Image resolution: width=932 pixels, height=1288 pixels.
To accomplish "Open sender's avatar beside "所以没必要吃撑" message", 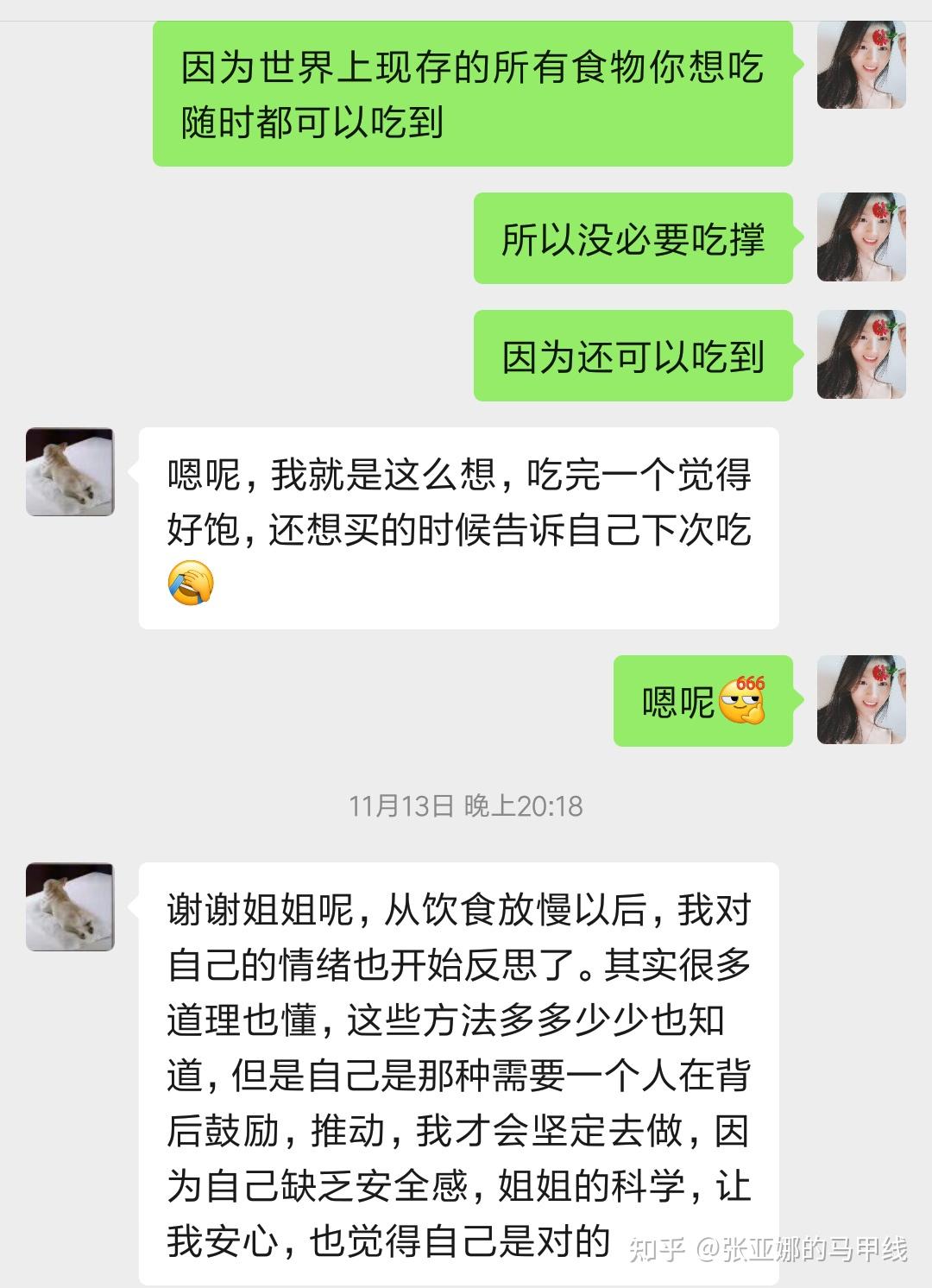I will point(861,237).
